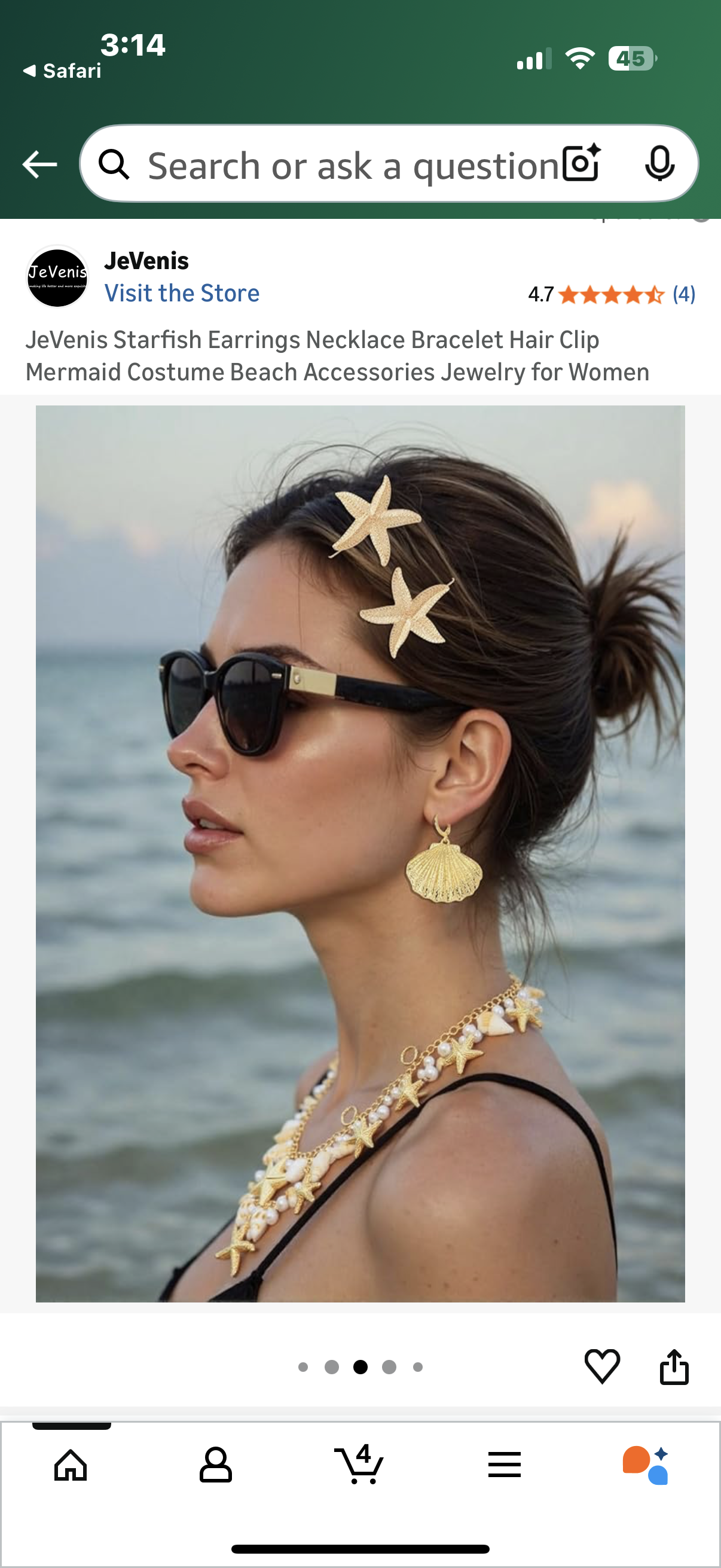Share this product listing

674,1366
